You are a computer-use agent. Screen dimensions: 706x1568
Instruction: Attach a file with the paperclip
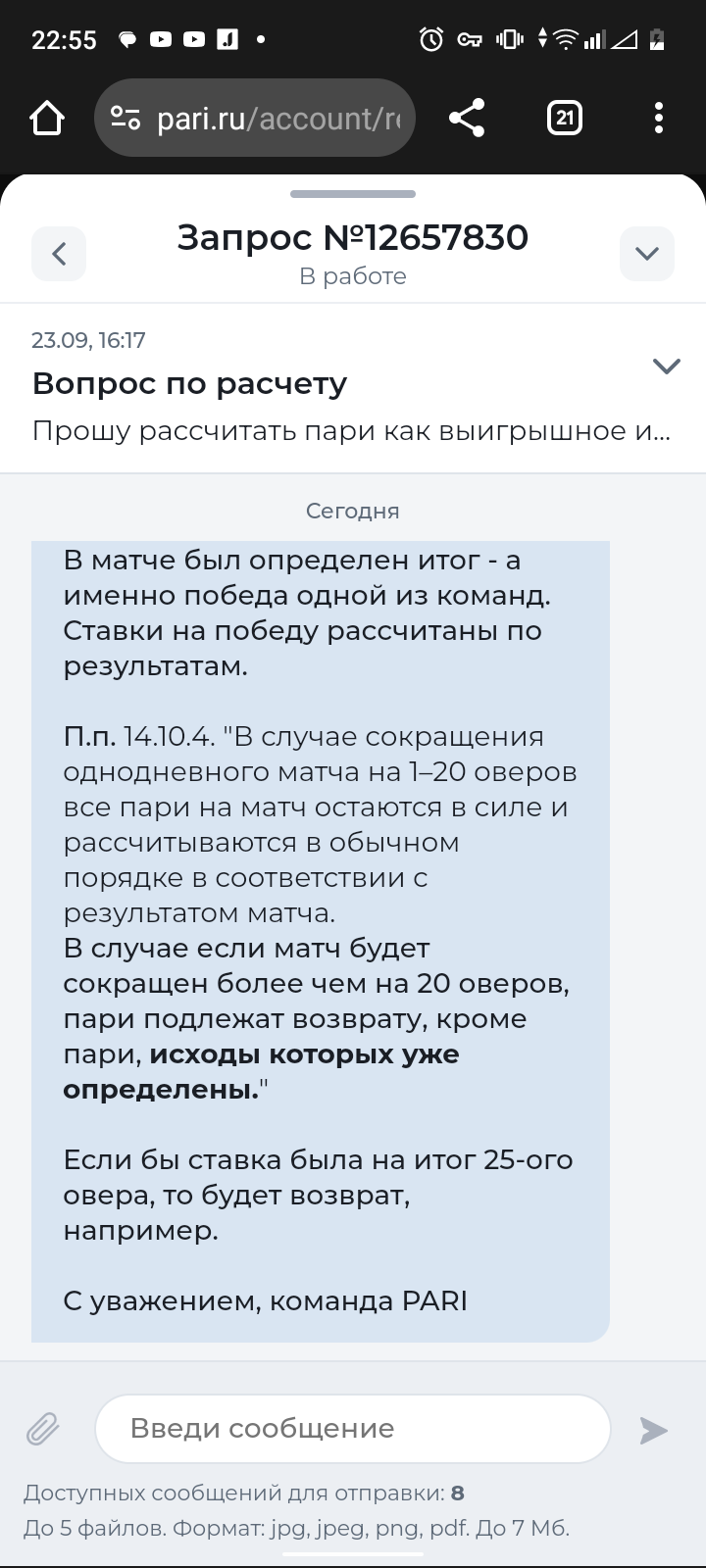(44, 1430)
